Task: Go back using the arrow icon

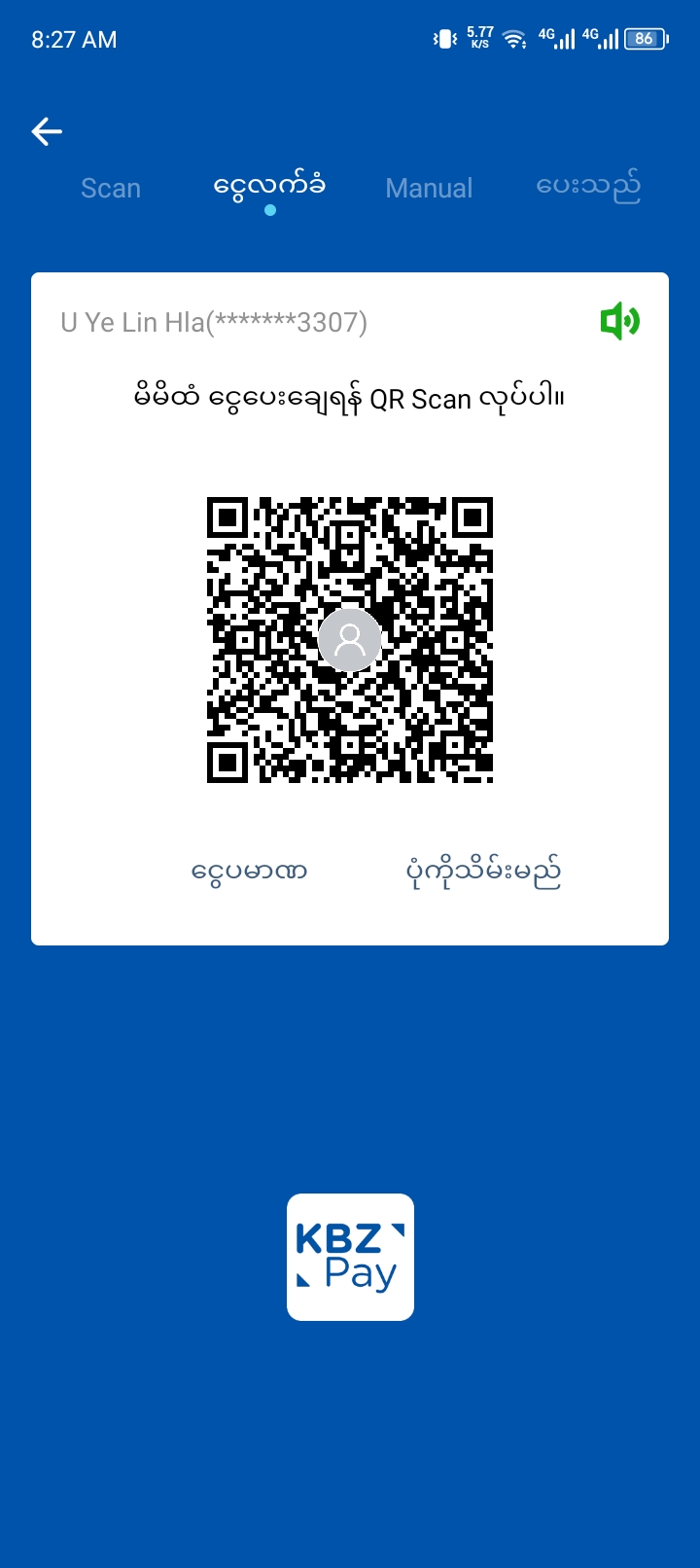Action: (x=47, y=131)
